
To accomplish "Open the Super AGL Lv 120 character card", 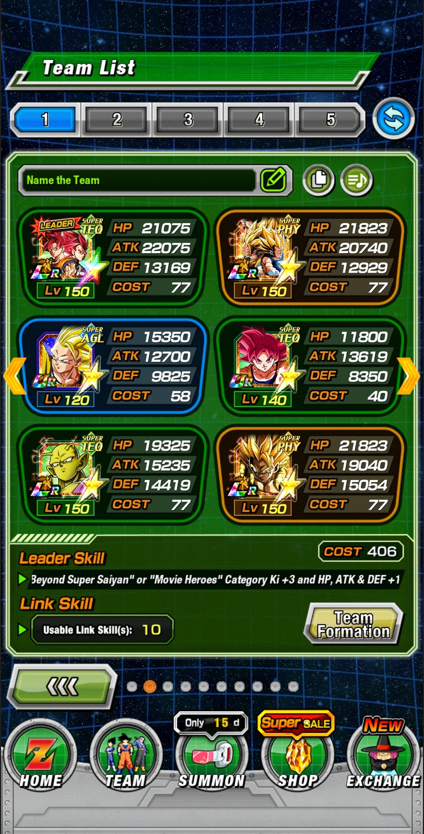I will coord(112,367).
